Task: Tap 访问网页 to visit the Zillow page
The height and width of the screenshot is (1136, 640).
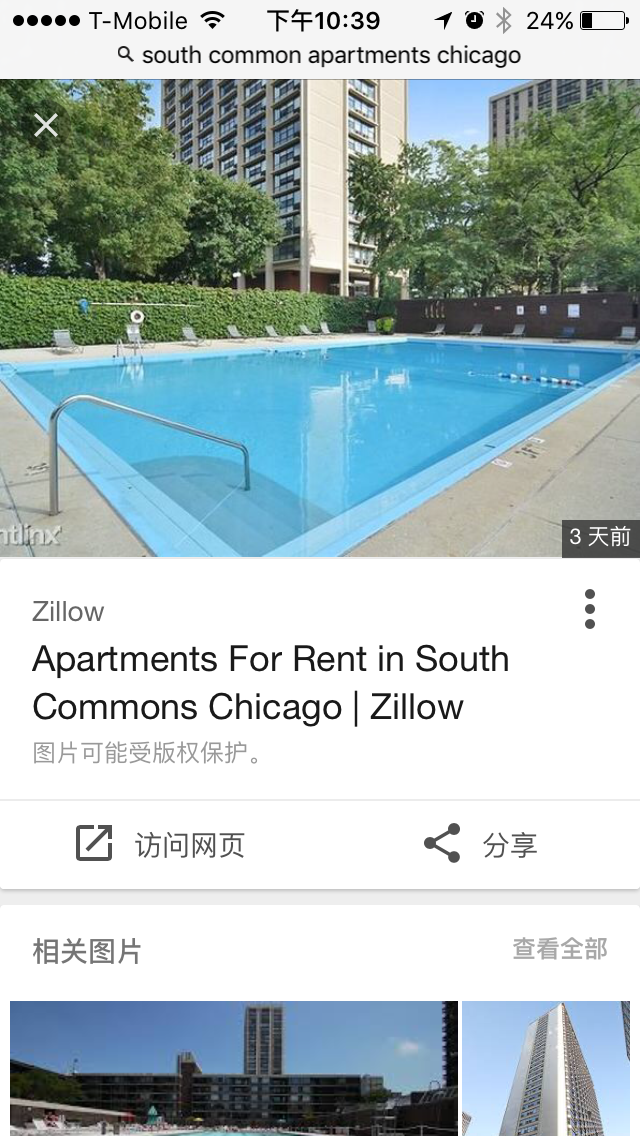Action: (161, 844)
